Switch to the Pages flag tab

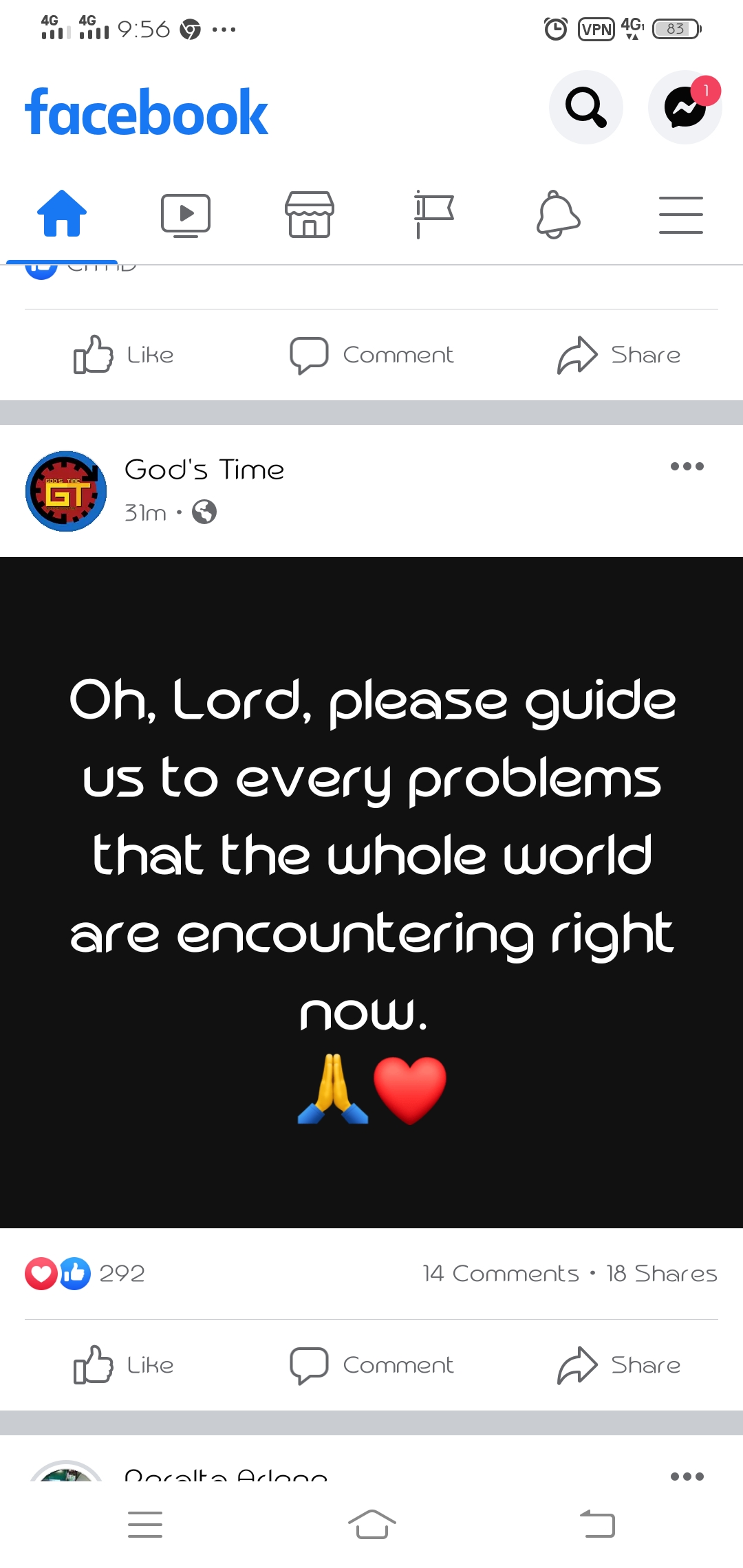click(x=433, y=215)
